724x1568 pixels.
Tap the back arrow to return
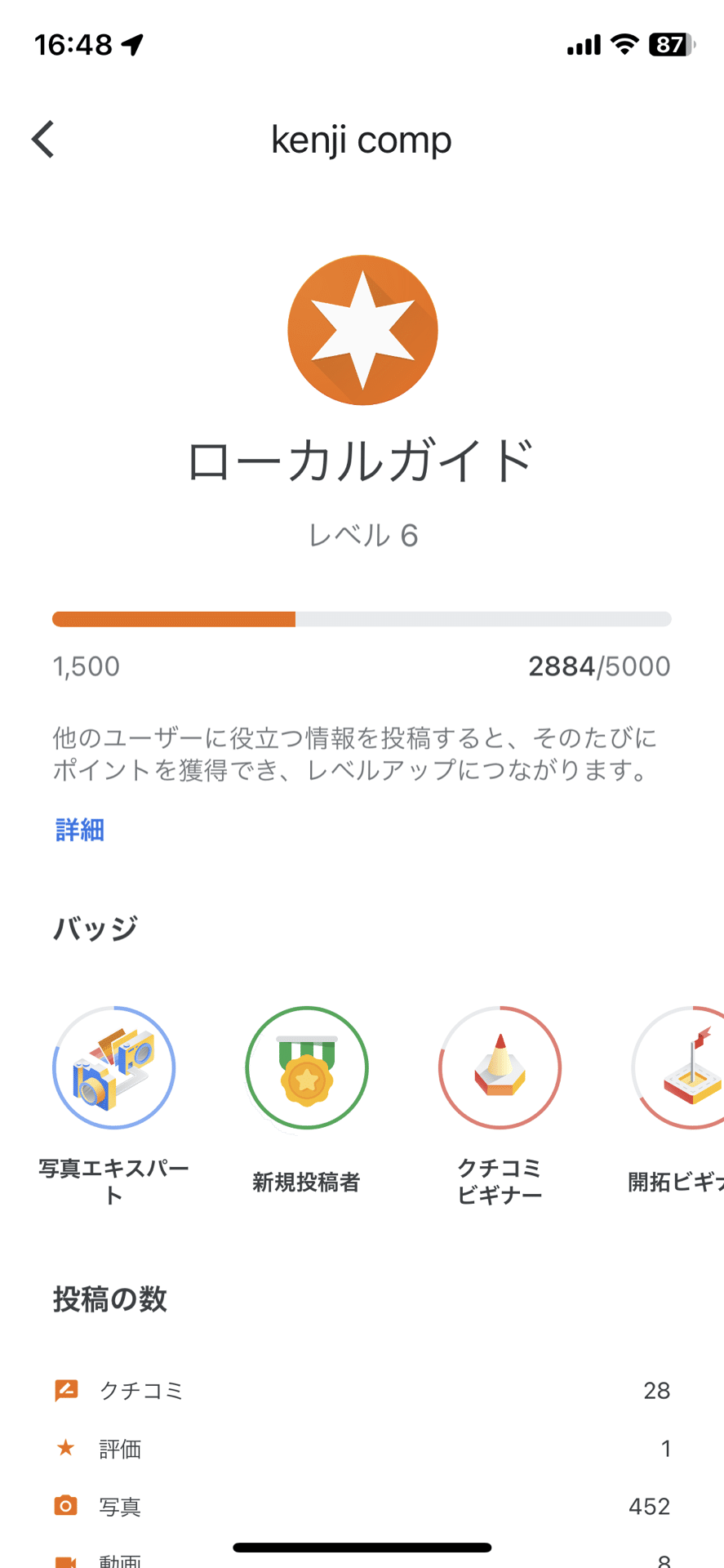(x=42, y=139)
